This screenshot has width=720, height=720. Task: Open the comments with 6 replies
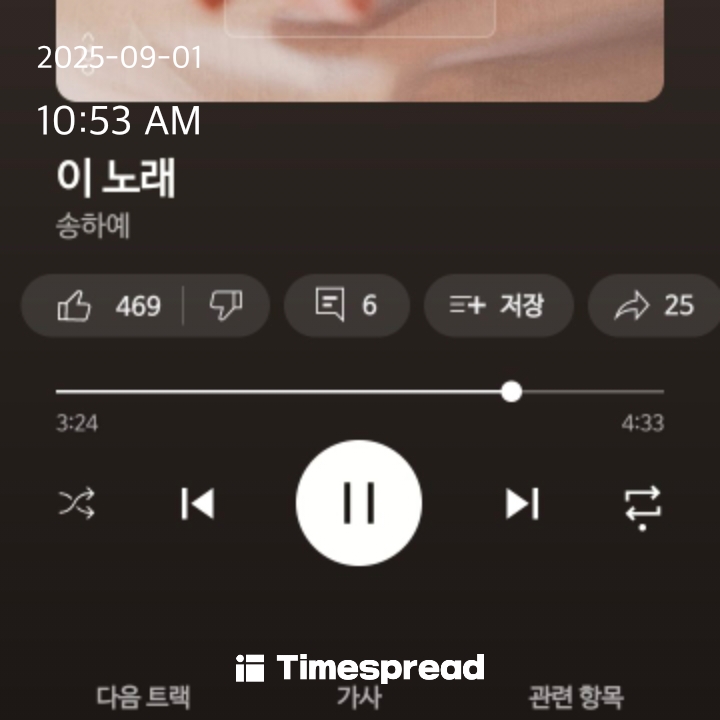tap(346, 305)
